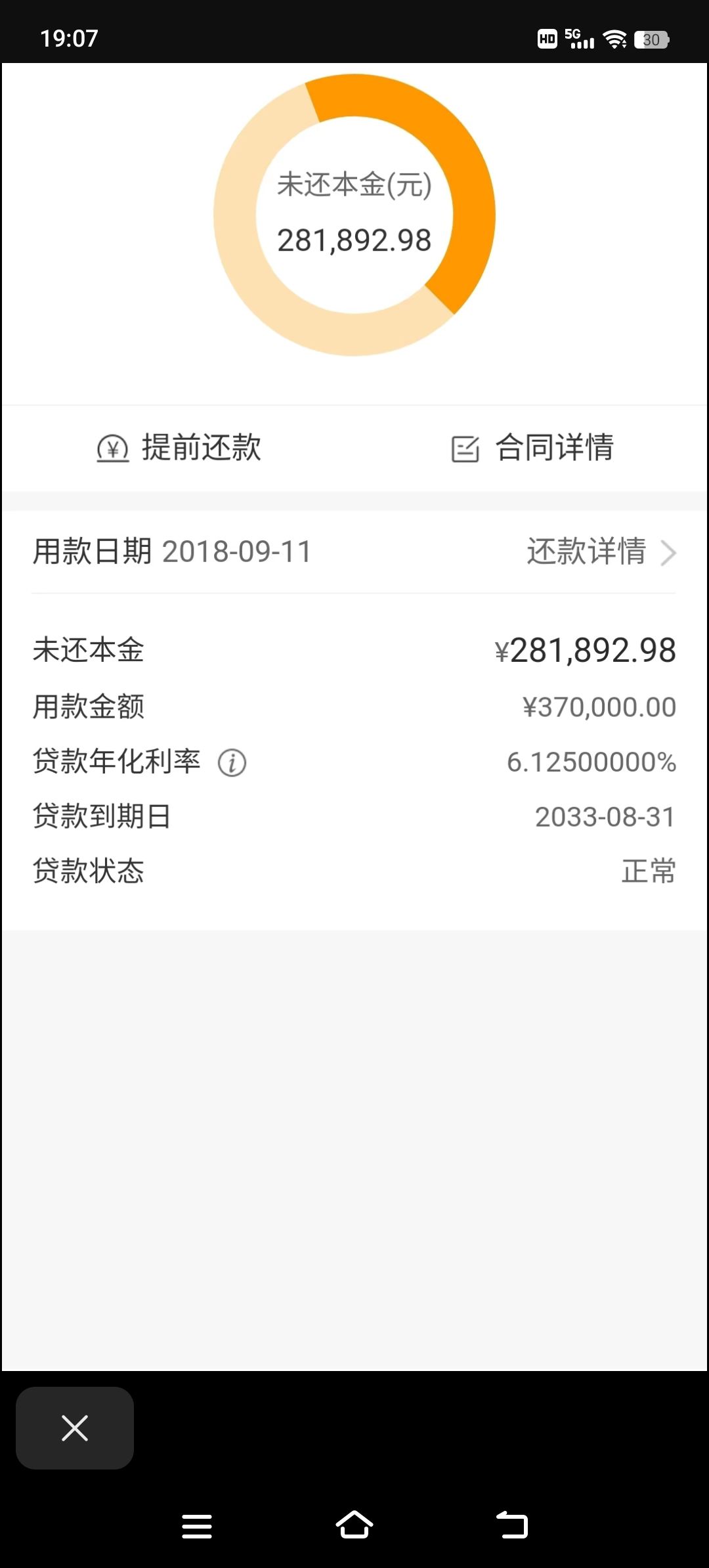Tap the 提前还款 early repayment button
The image size is (709, 1568).
(179, 448)
